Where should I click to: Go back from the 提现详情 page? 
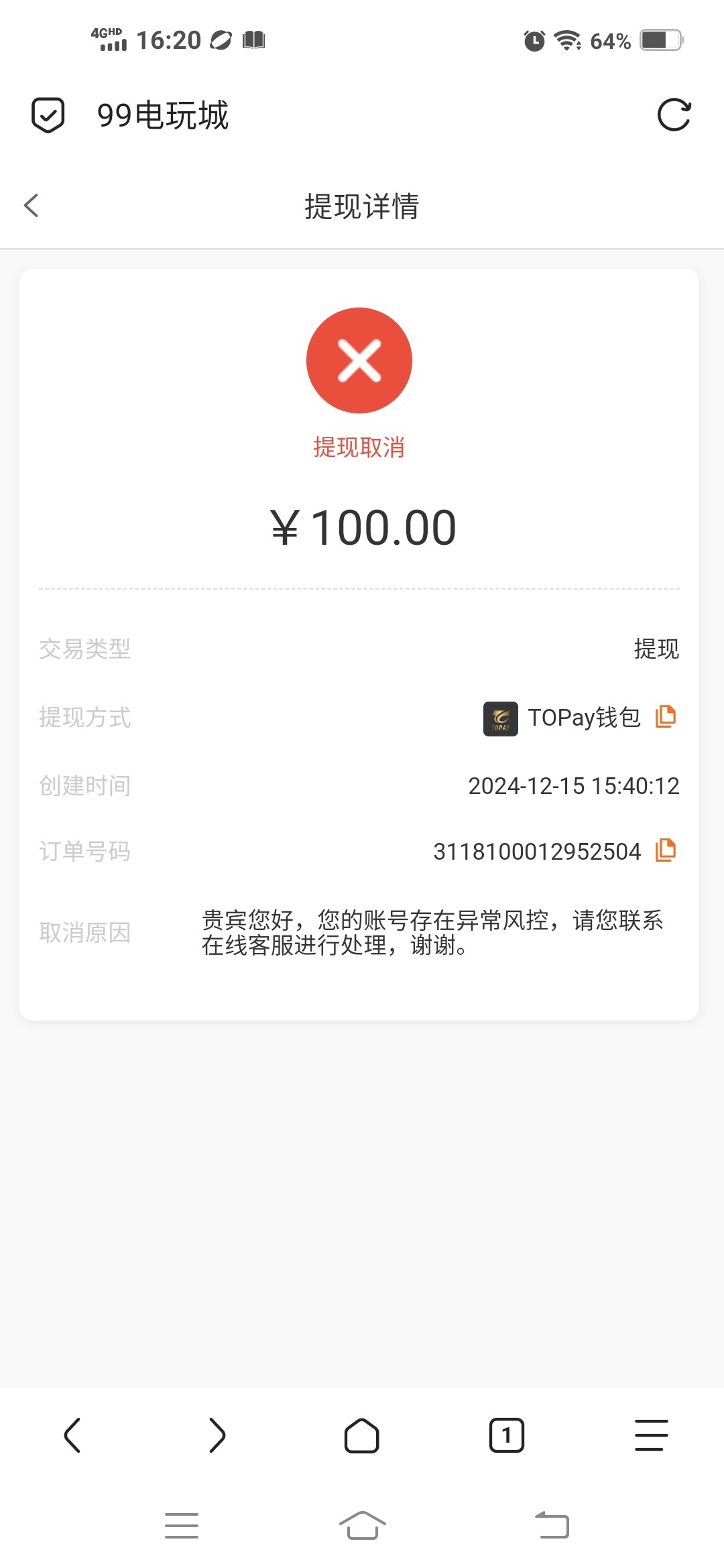[x=32, y=206]
